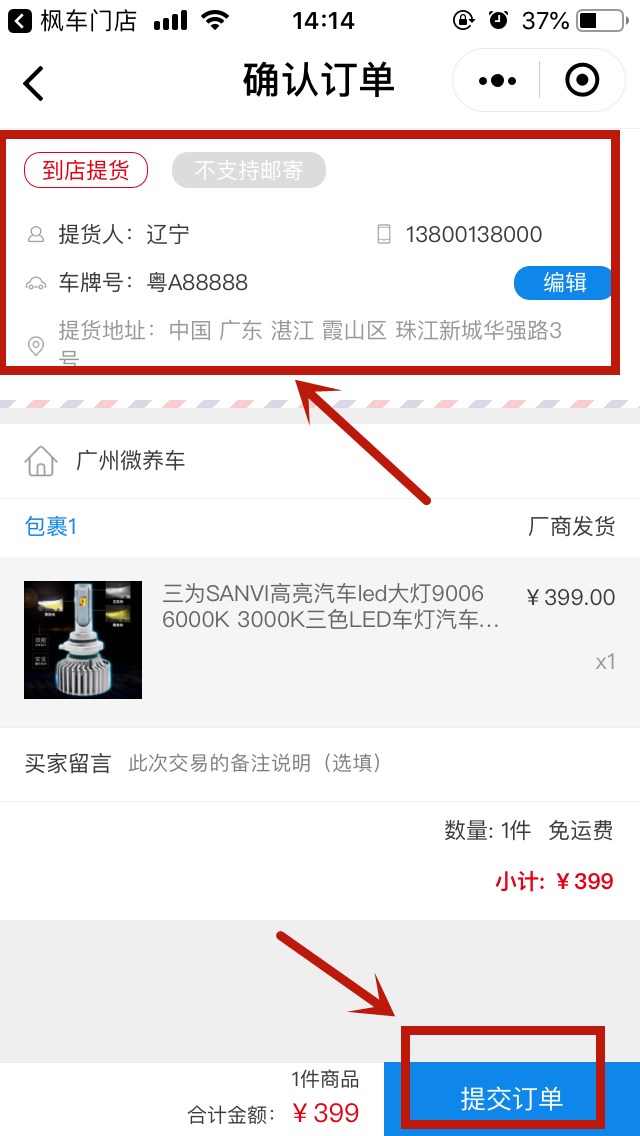Open the SANVI LED headlight product
Screen dimensions: 640x1136
[330, 608]
